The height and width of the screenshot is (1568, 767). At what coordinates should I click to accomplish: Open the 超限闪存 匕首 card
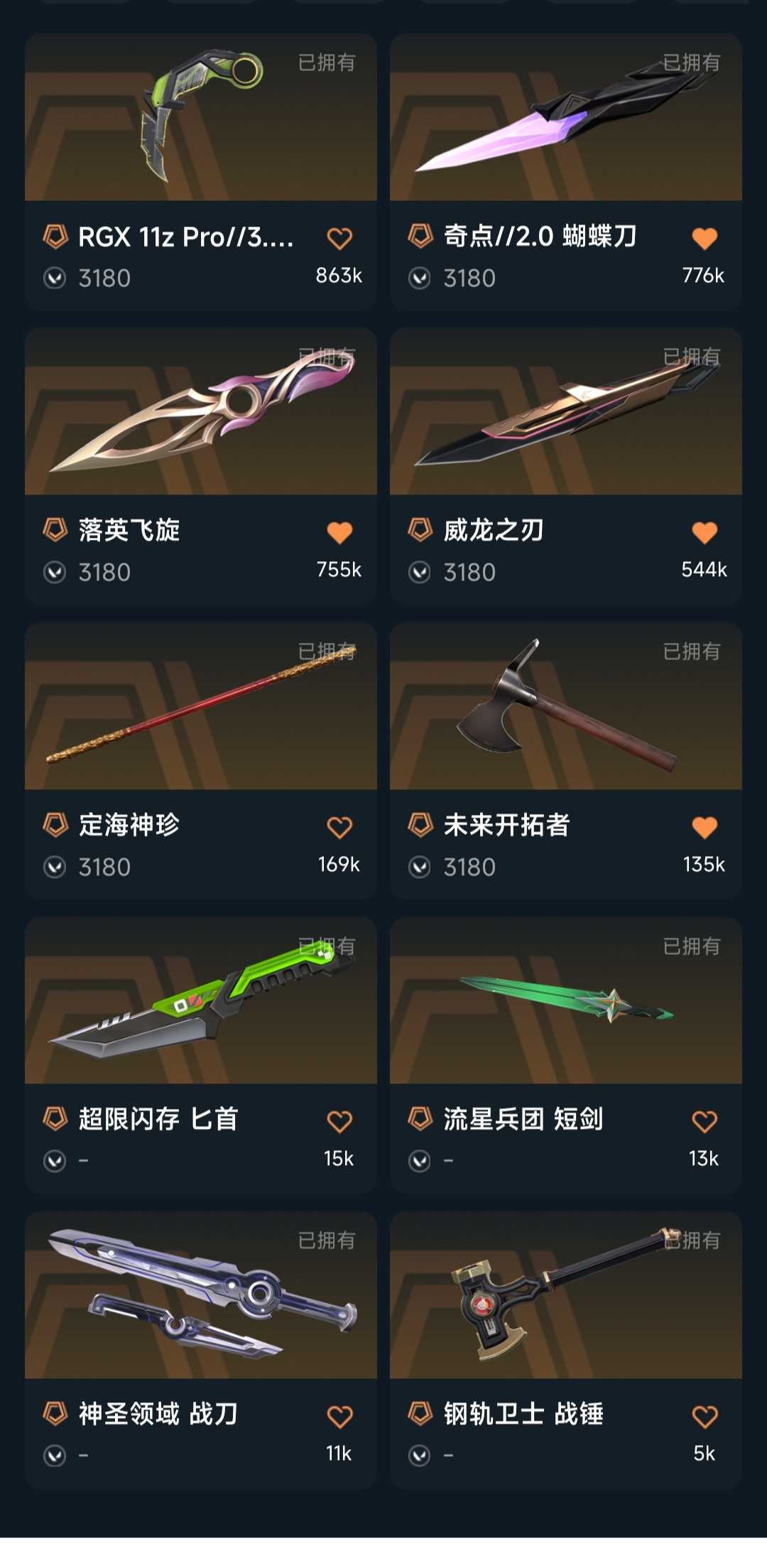click(200, 1055)
